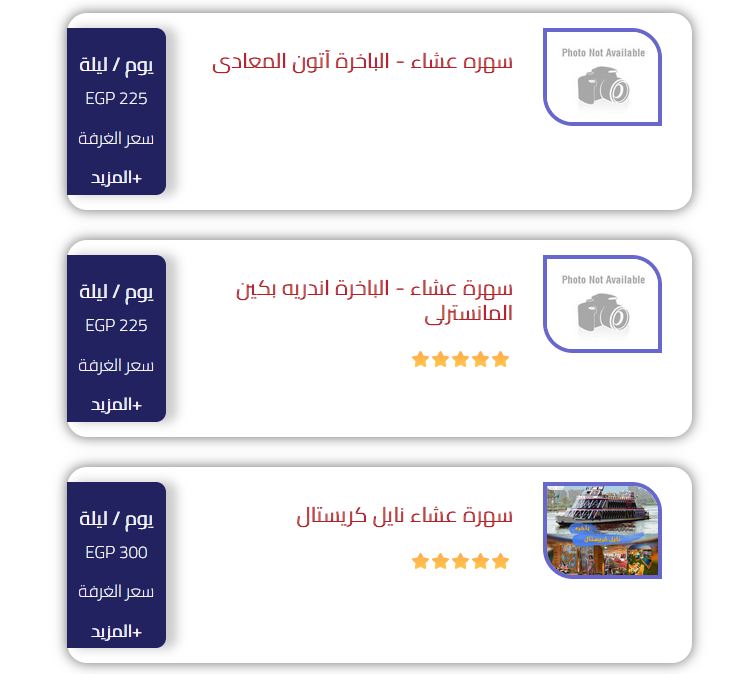Tap +المزيد on the نايل كريستال card
Image resolution: width=739 pixels, height=674 pixels.
[116, 632]
